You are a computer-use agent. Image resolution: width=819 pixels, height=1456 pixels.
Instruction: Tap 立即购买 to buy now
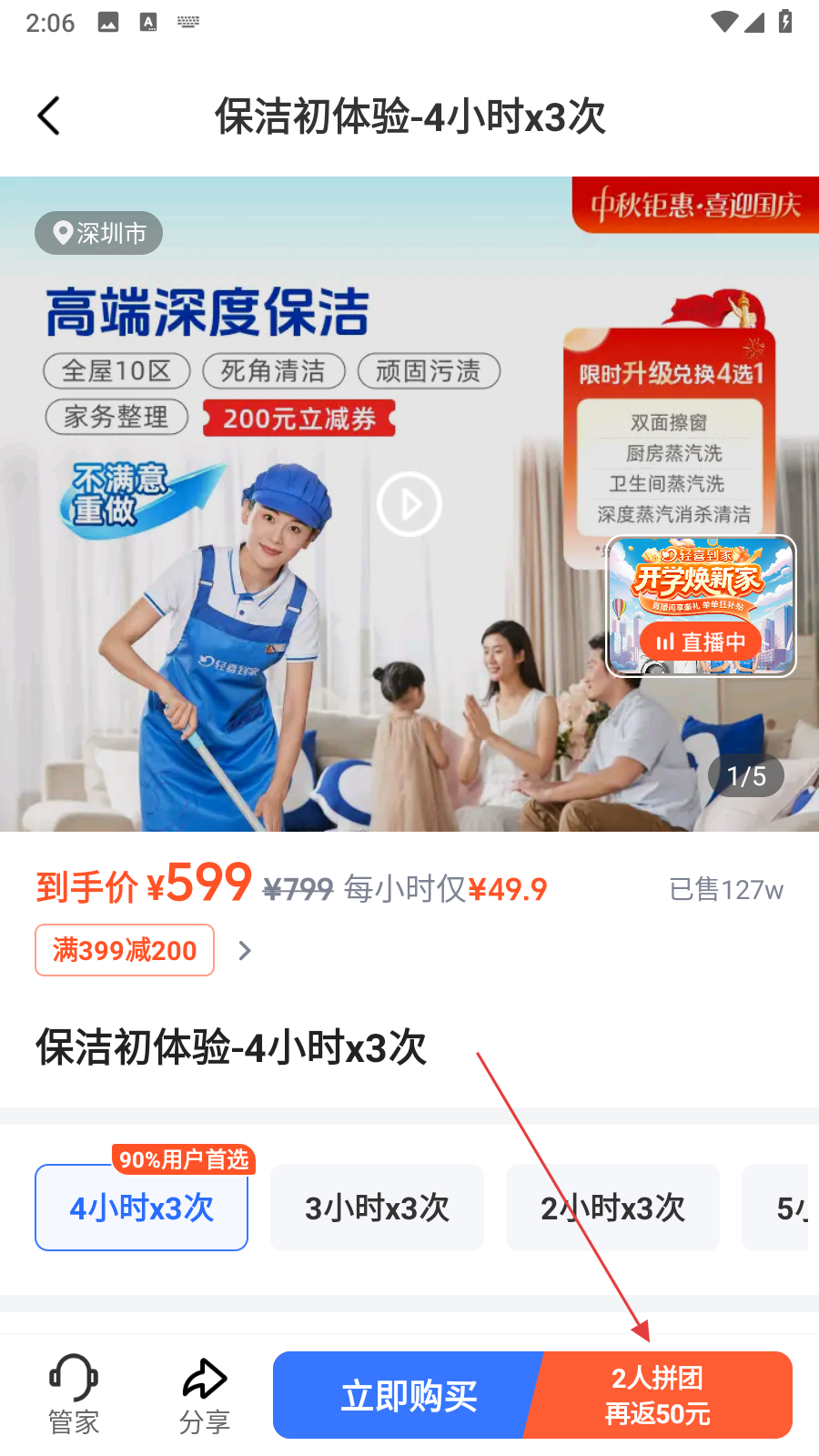pyautogui.click(x=408, y=1395)
